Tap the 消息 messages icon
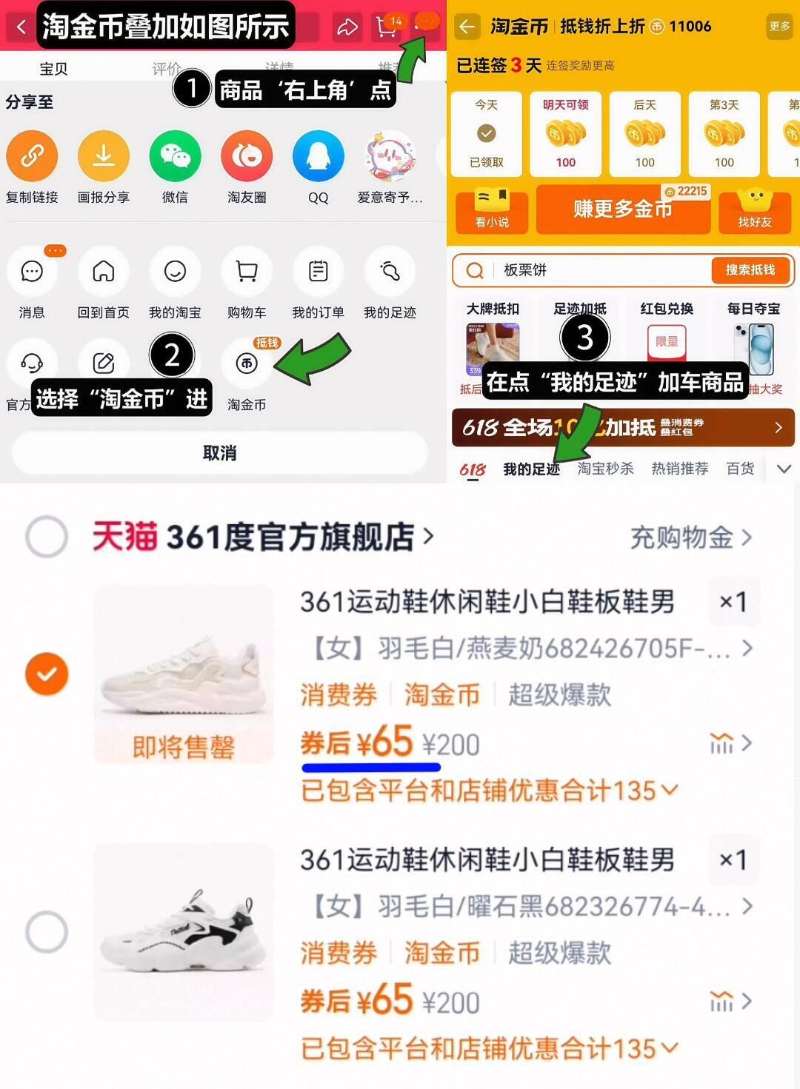 [32, 270]
